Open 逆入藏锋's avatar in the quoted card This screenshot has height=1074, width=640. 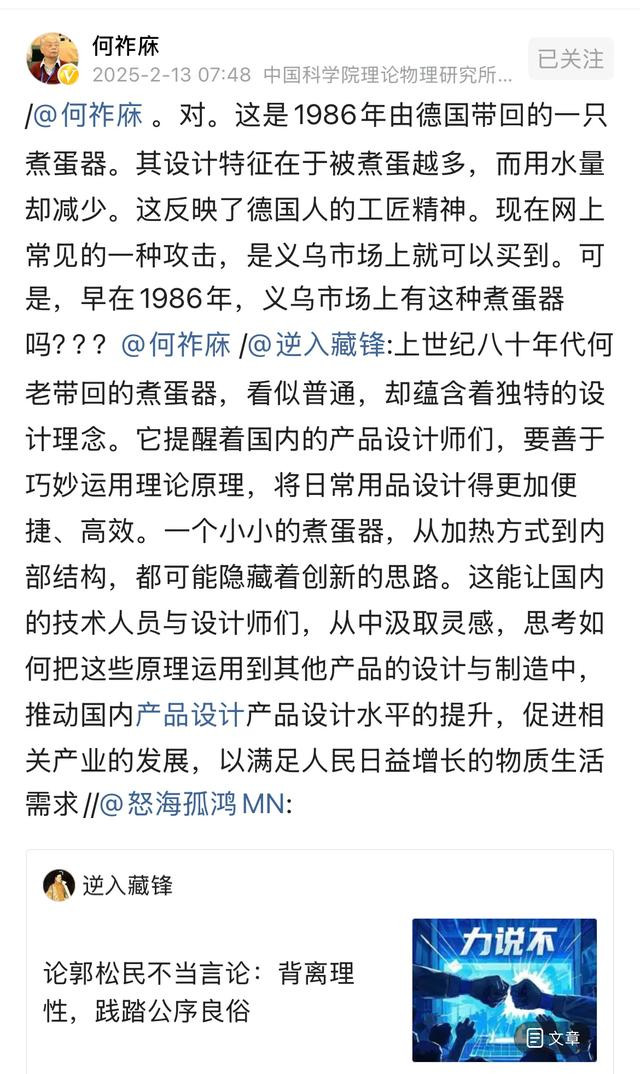click(x=59, y=885)
